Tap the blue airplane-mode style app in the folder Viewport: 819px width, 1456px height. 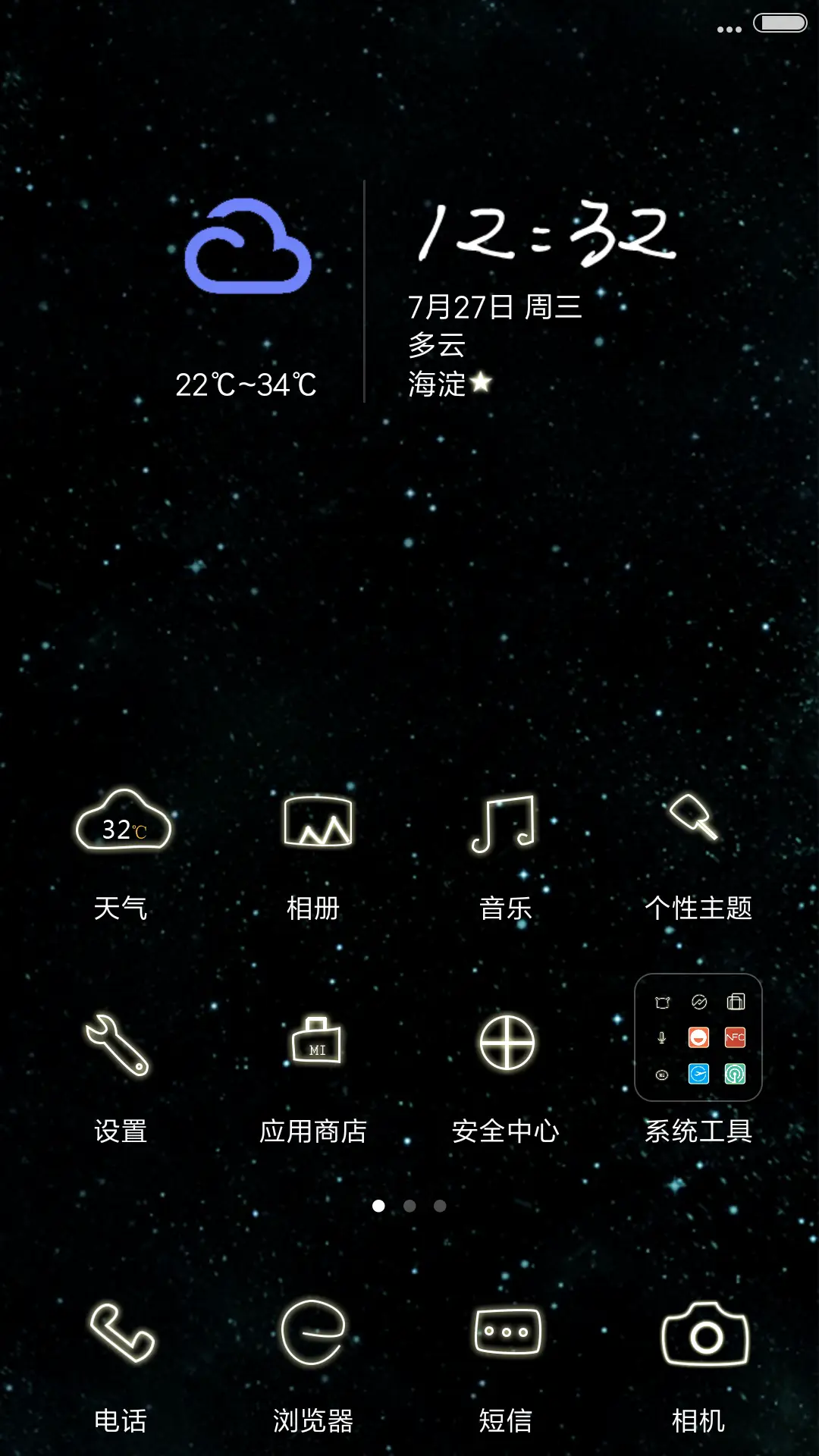coord(698,1073)
